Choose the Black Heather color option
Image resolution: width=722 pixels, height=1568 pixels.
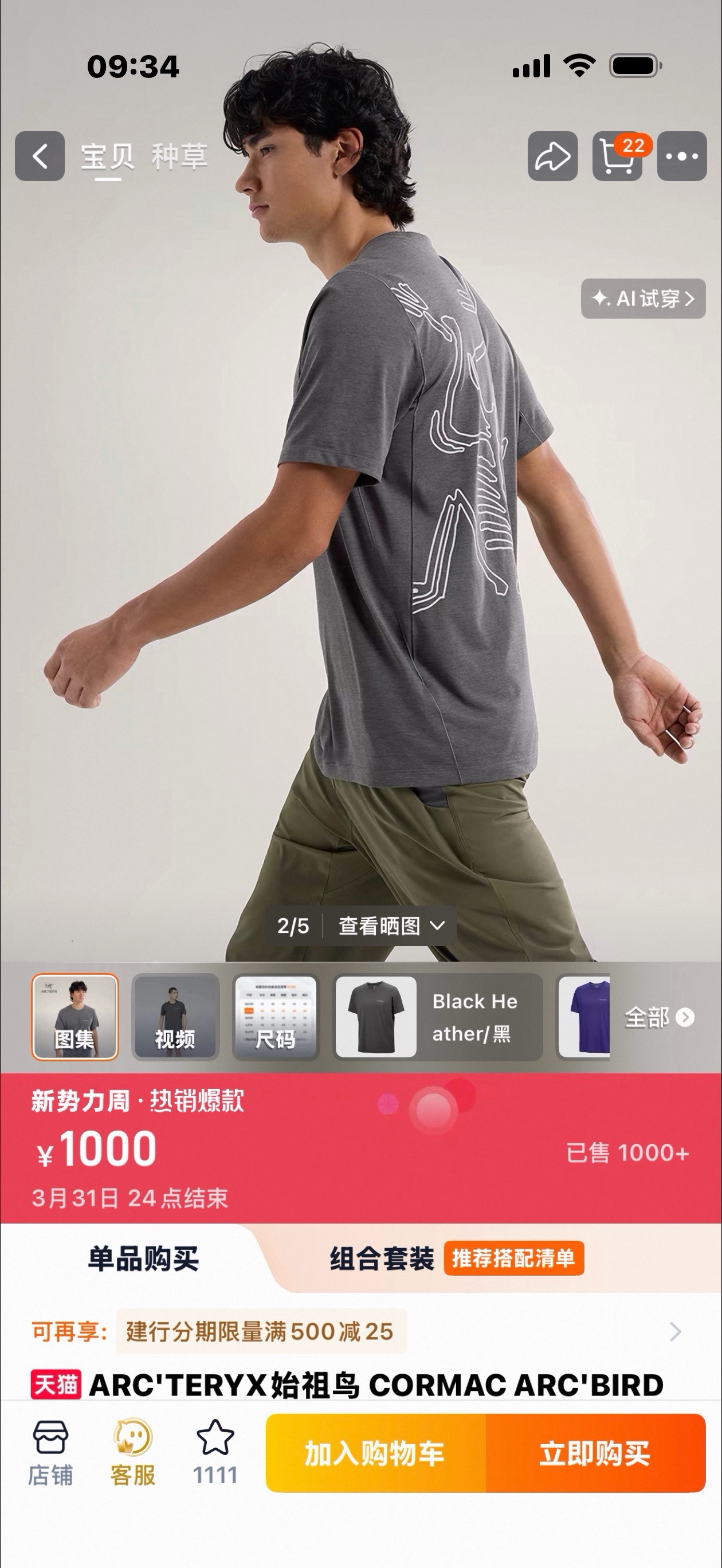pyautogui.click(x=437, y=1017)
